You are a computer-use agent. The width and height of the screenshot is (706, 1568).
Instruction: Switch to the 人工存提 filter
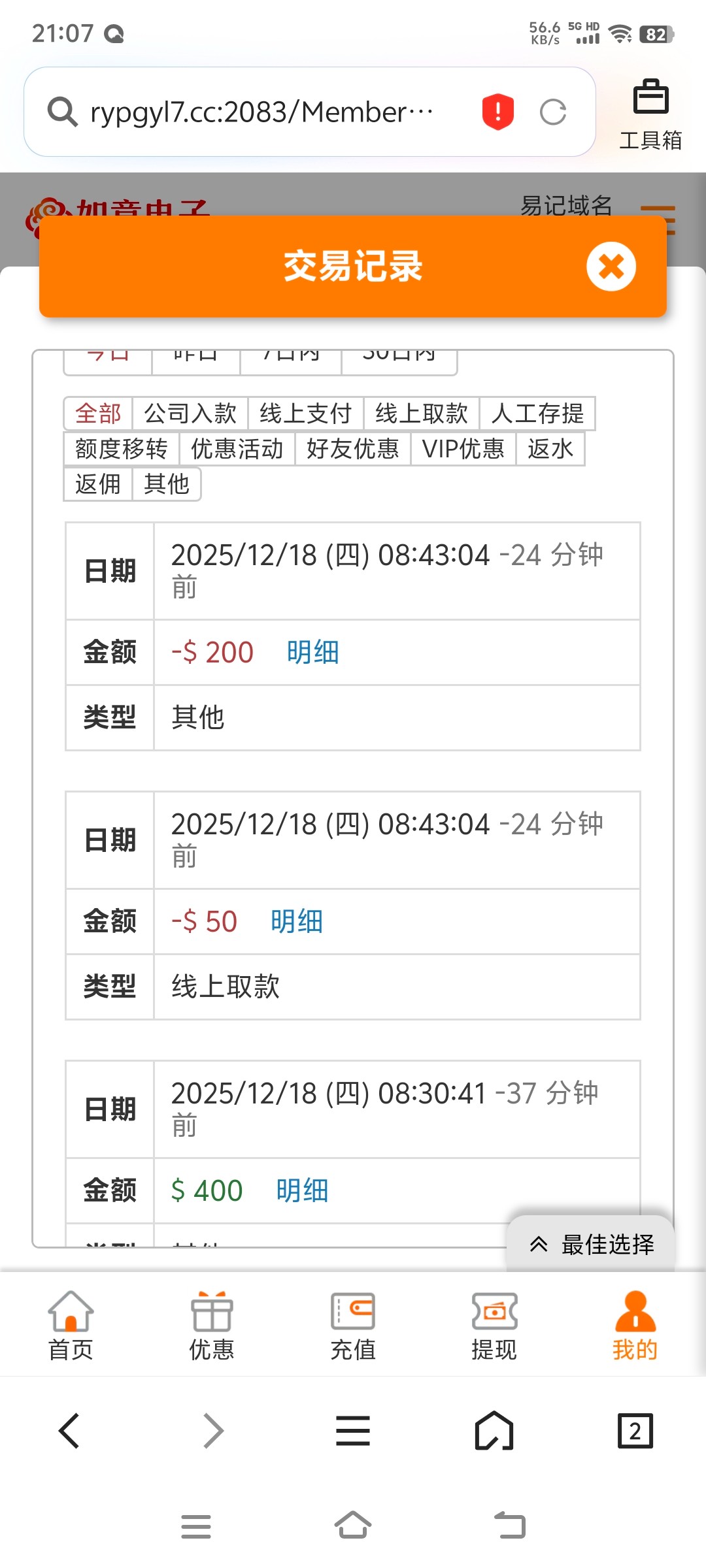(x=537, y=414)
